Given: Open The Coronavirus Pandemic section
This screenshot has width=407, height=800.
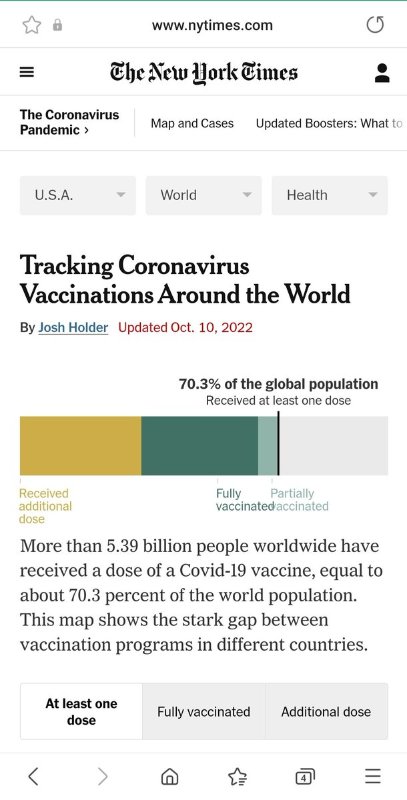Looking at the screenshot, I should coord(69,122).
